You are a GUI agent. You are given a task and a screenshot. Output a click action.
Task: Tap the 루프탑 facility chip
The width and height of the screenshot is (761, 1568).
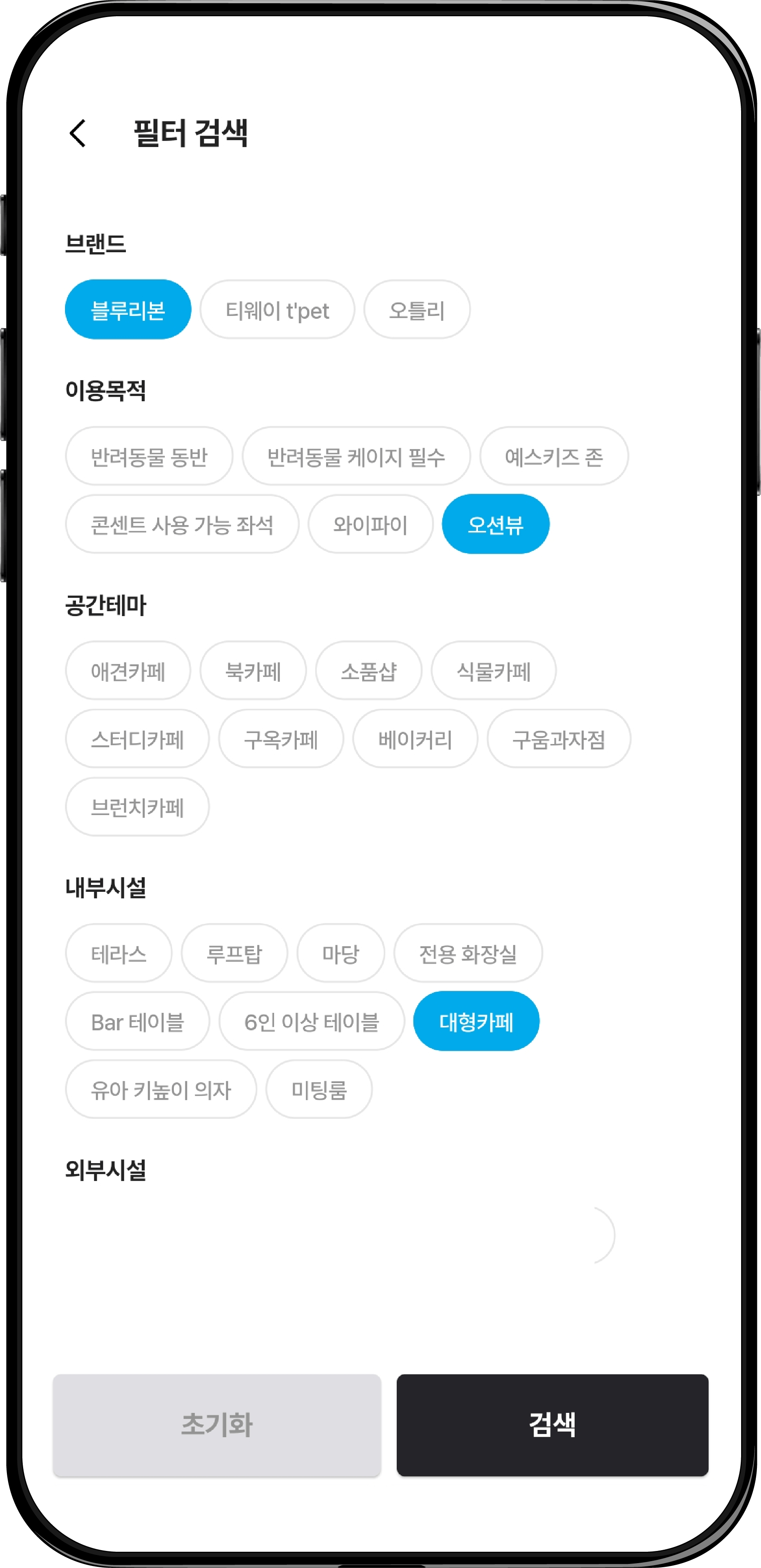pos(234,953)
